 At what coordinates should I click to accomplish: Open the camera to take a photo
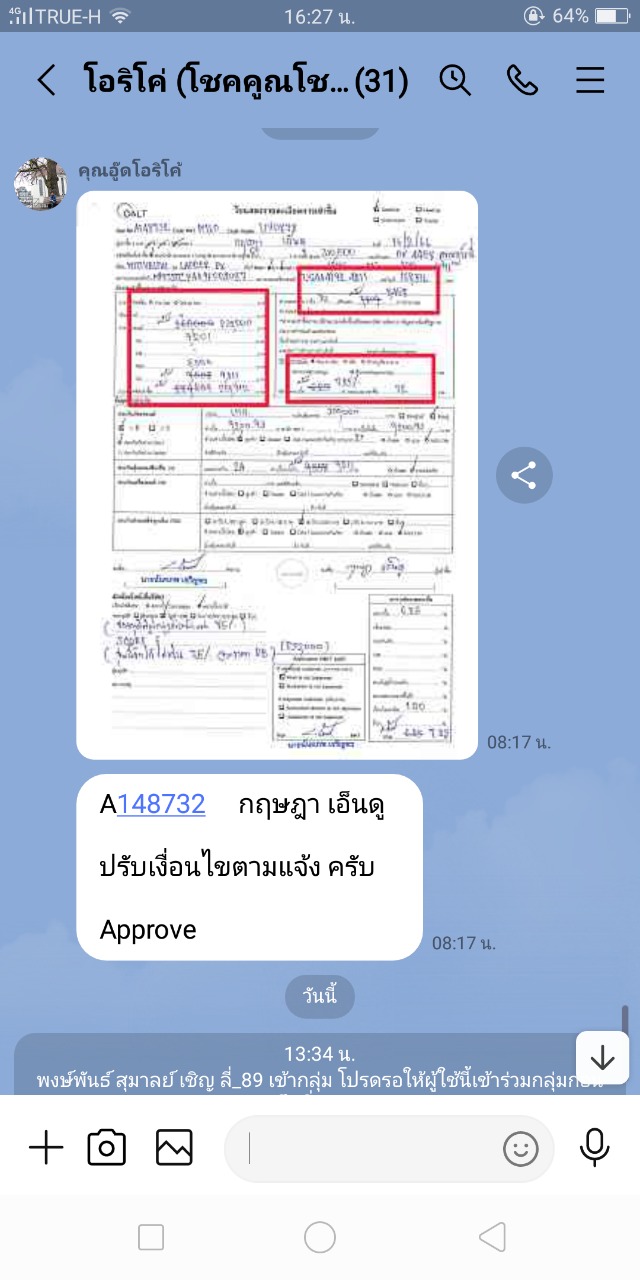107,1148
